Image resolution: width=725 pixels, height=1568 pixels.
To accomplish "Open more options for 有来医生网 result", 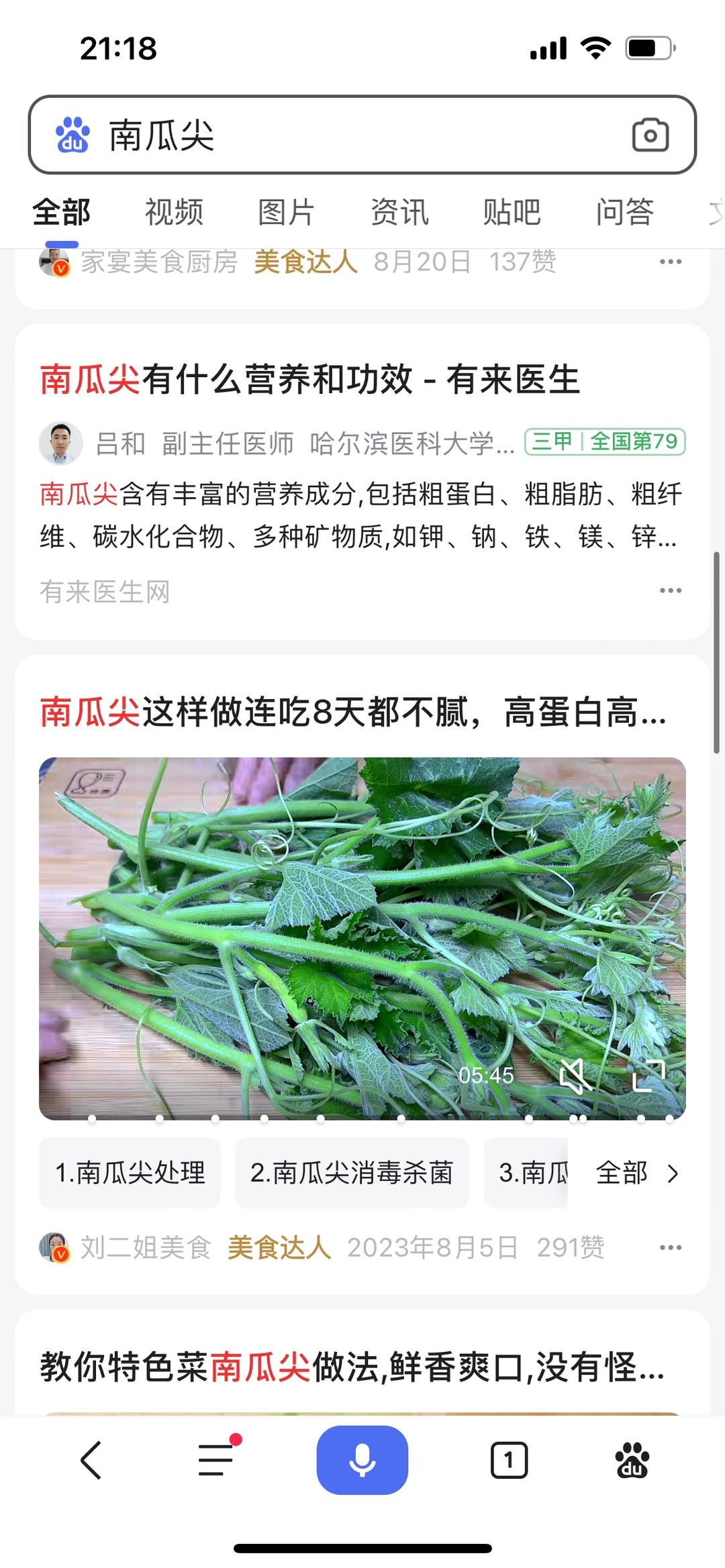I will click(670, 590).
